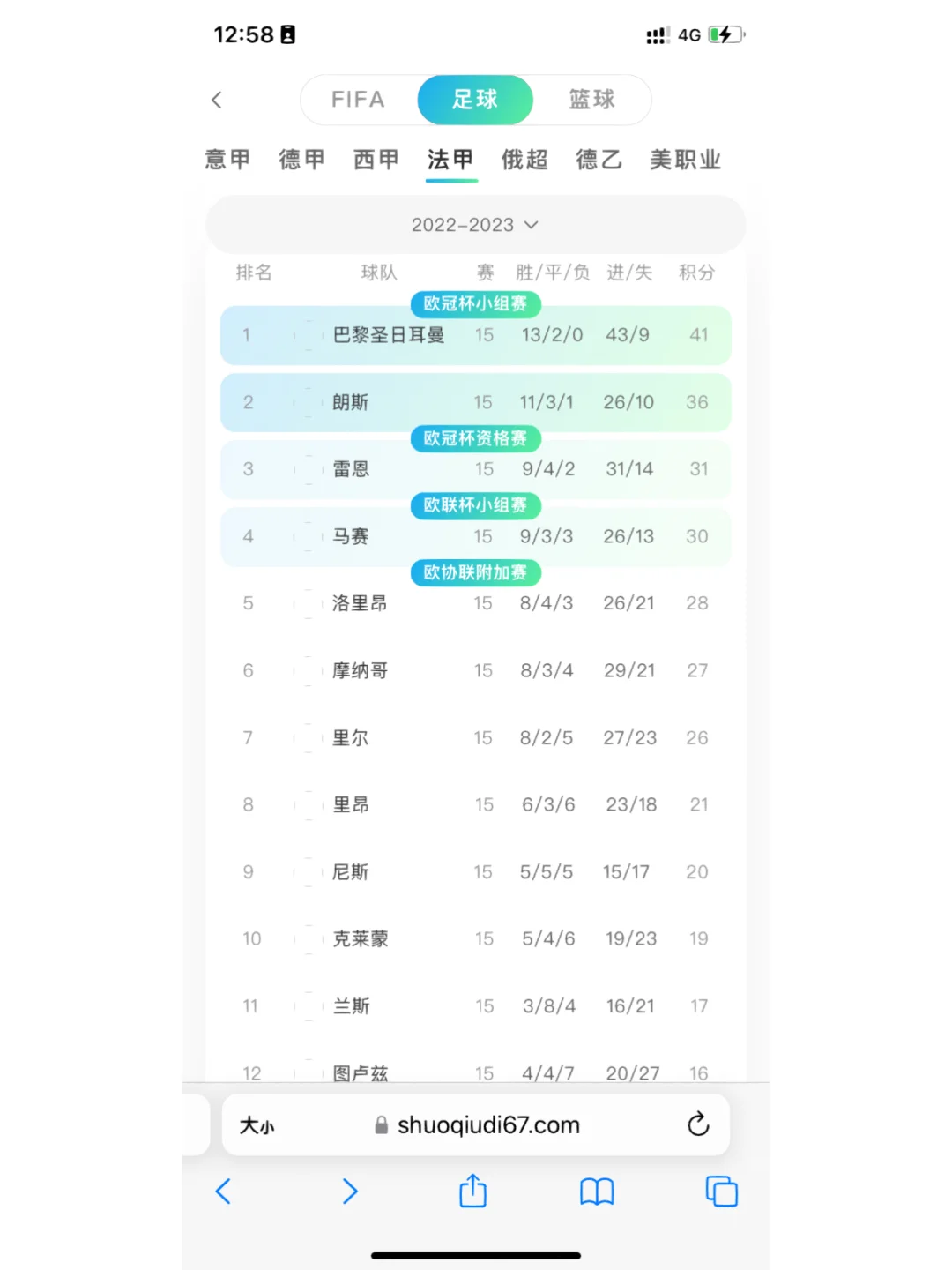Tap the shuoqiudi67.com address bar

489,1124
